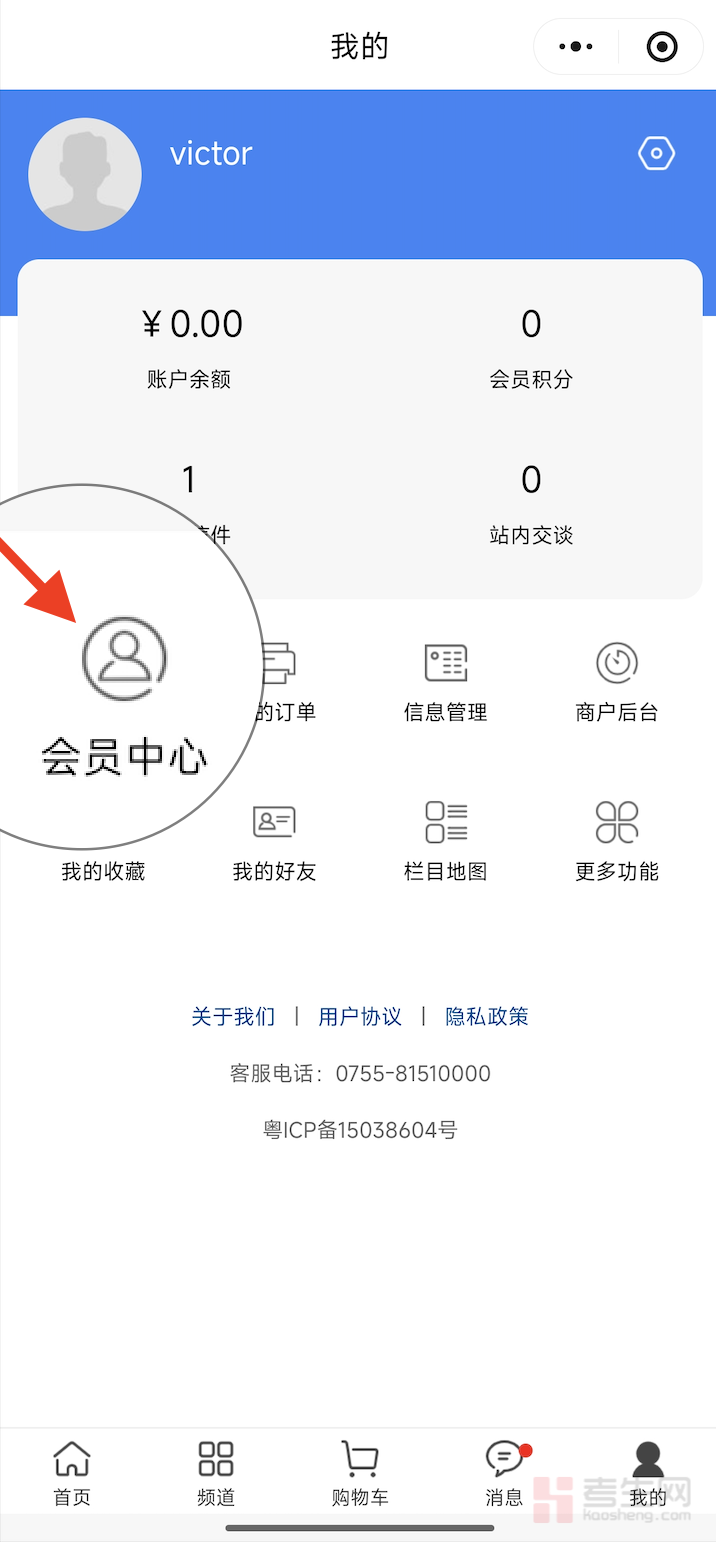Open 我的收藏 favorites
The image size is (716, 1542).
[103, 870]
